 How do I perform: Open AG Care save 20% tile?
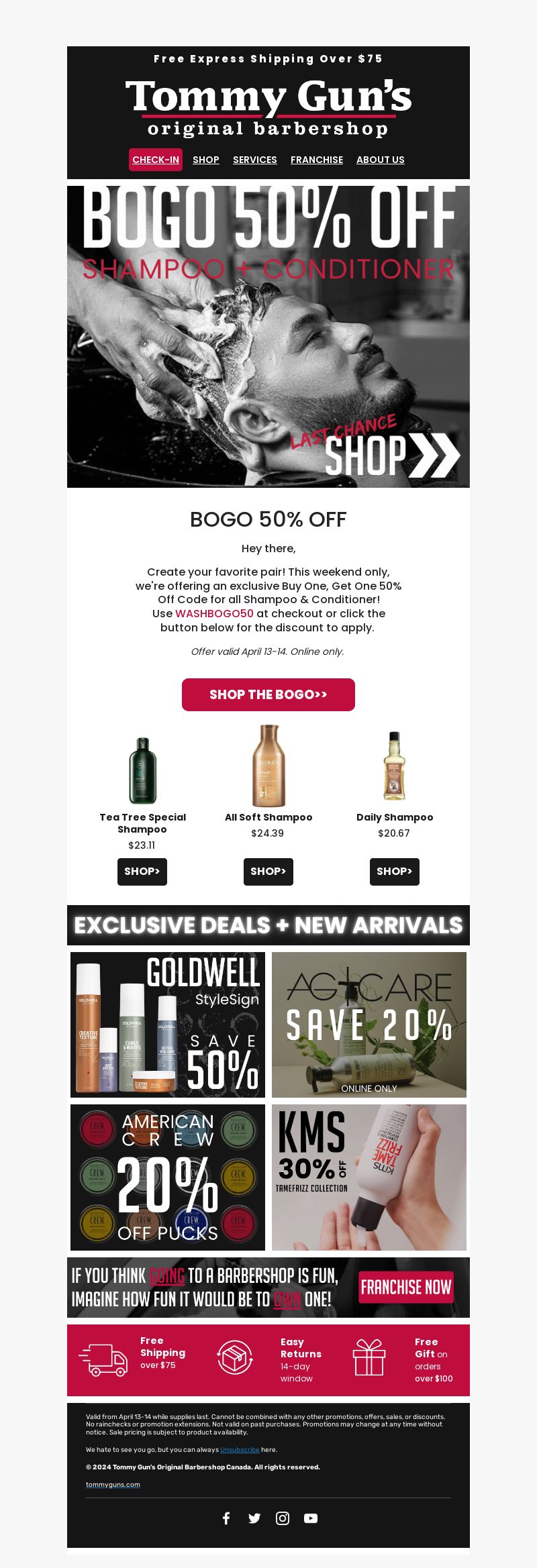[x=369, y=1025]
